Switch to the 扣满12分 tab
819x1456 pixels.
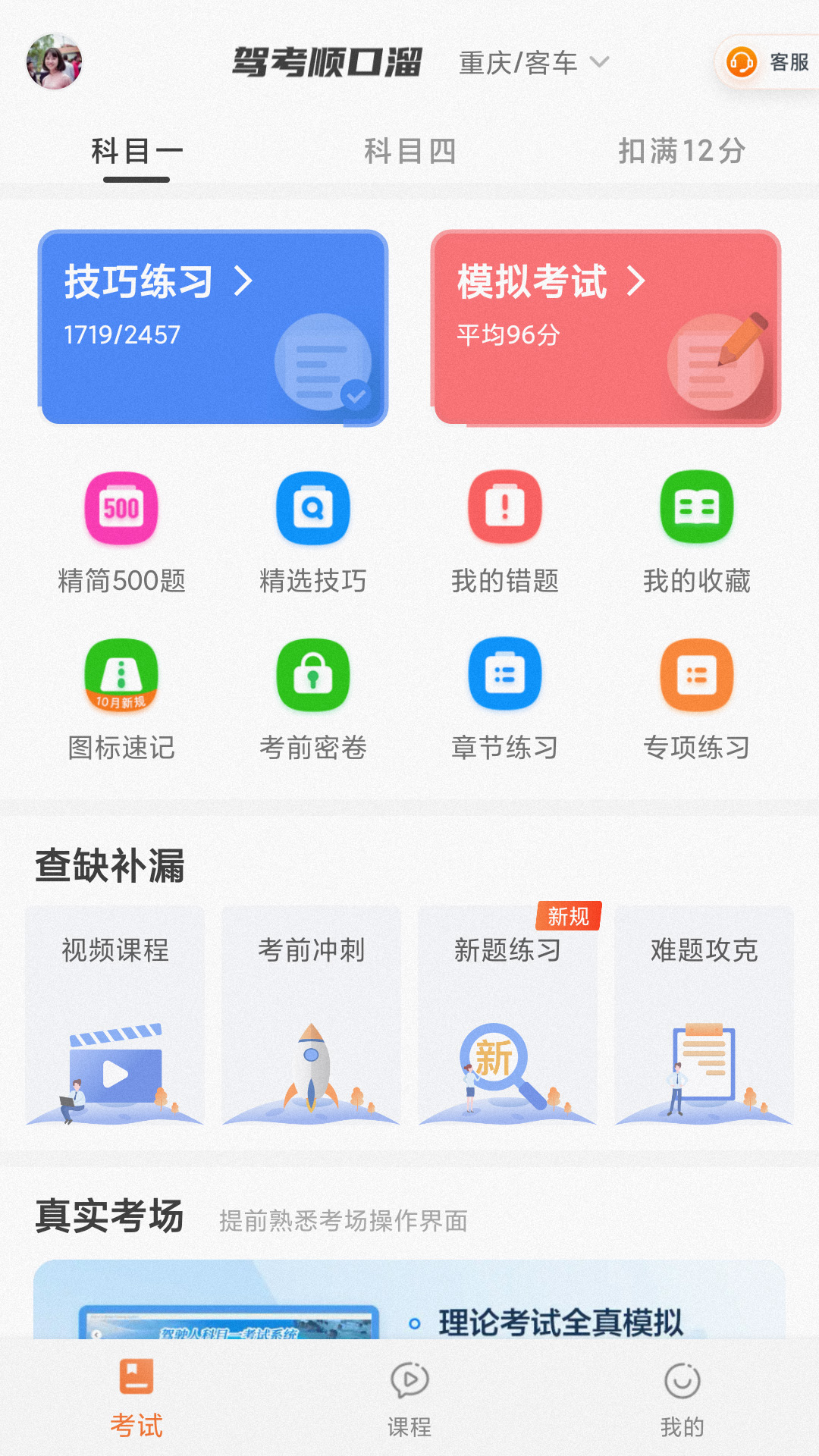pyautogui.click(x=681, y=151)
